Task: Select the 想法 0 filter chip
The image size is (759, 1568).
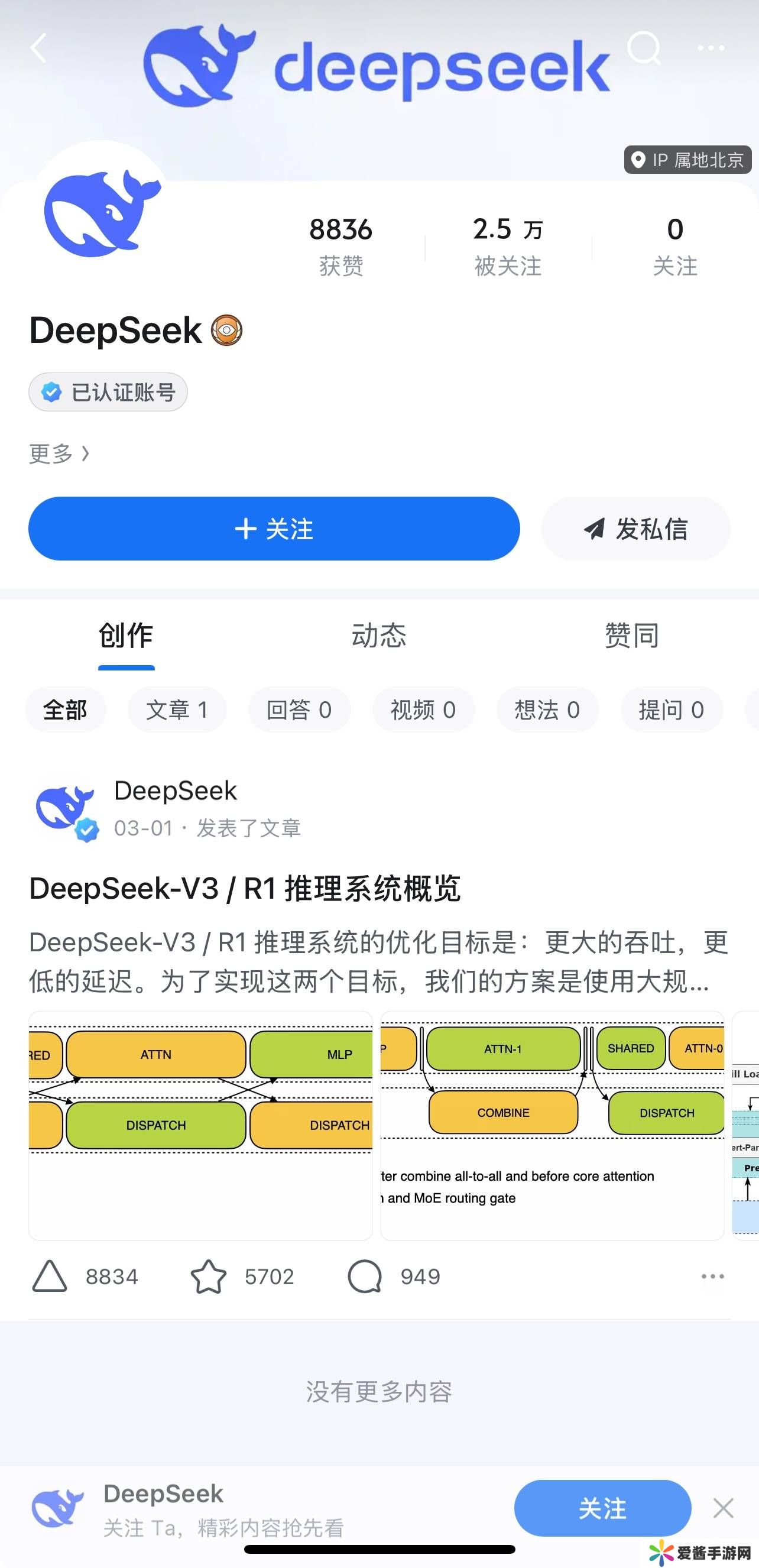Action: (547, 710)
